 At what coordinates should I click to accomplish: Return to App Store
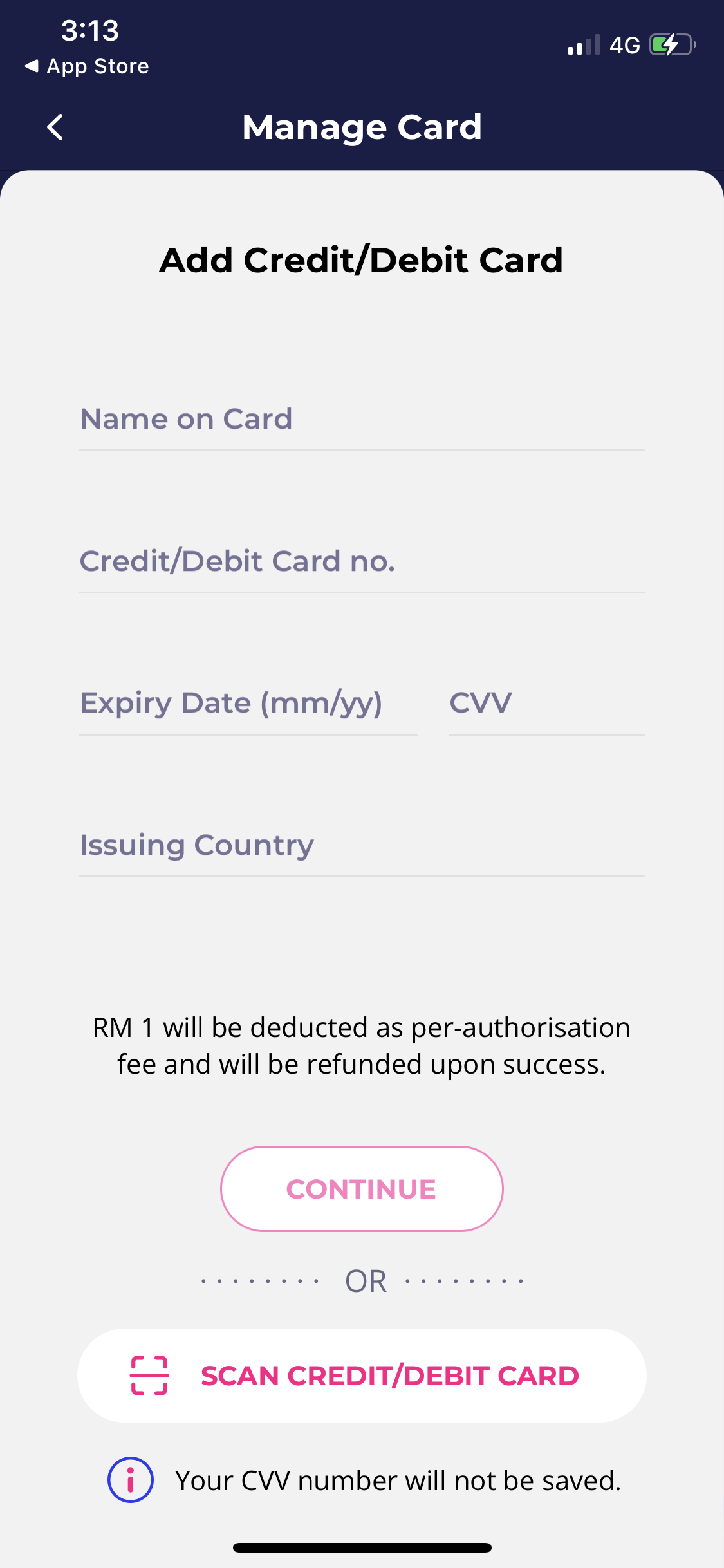[x=87, y=66]
